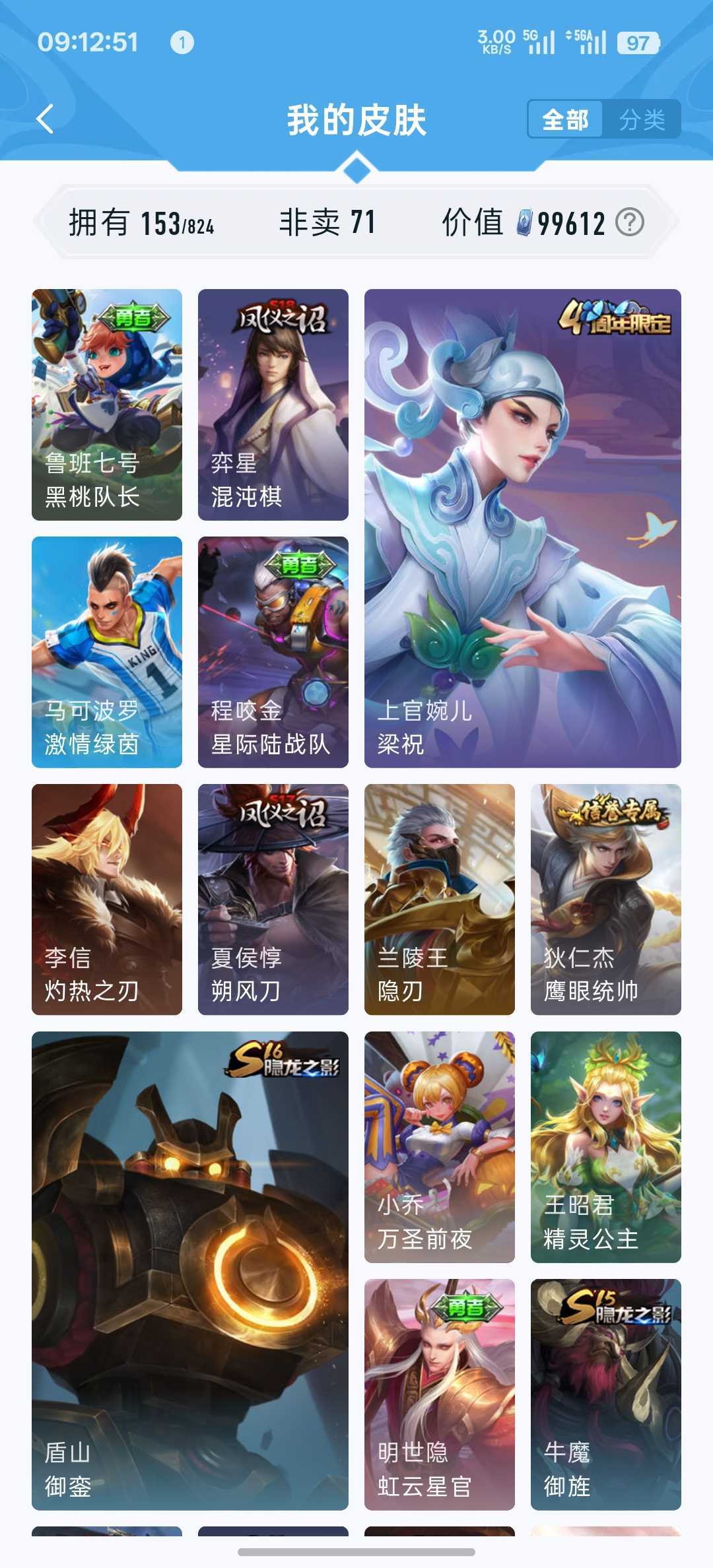Viewport: 713px width, 1568px height.
Task: Open the help icon beside 价值 99612
Action: tap(629, 222)
